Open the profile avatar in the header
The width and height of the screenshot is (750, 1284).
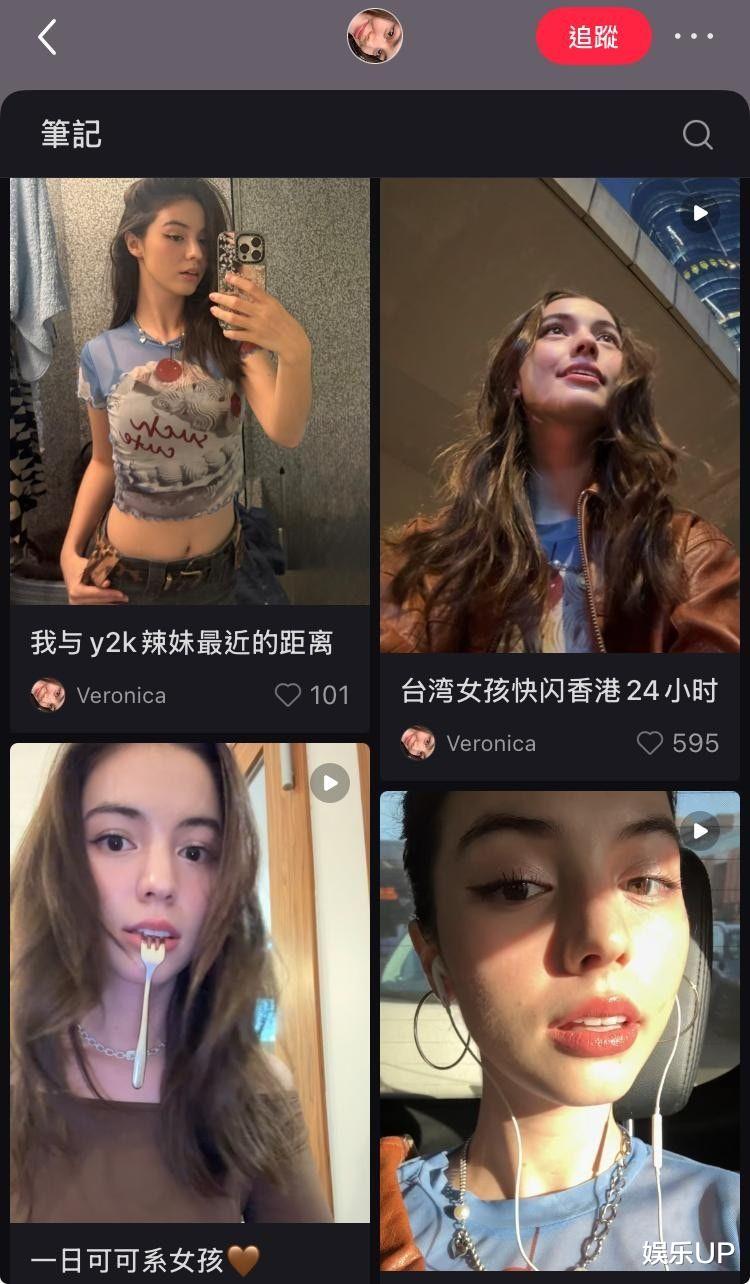[375, 36]
